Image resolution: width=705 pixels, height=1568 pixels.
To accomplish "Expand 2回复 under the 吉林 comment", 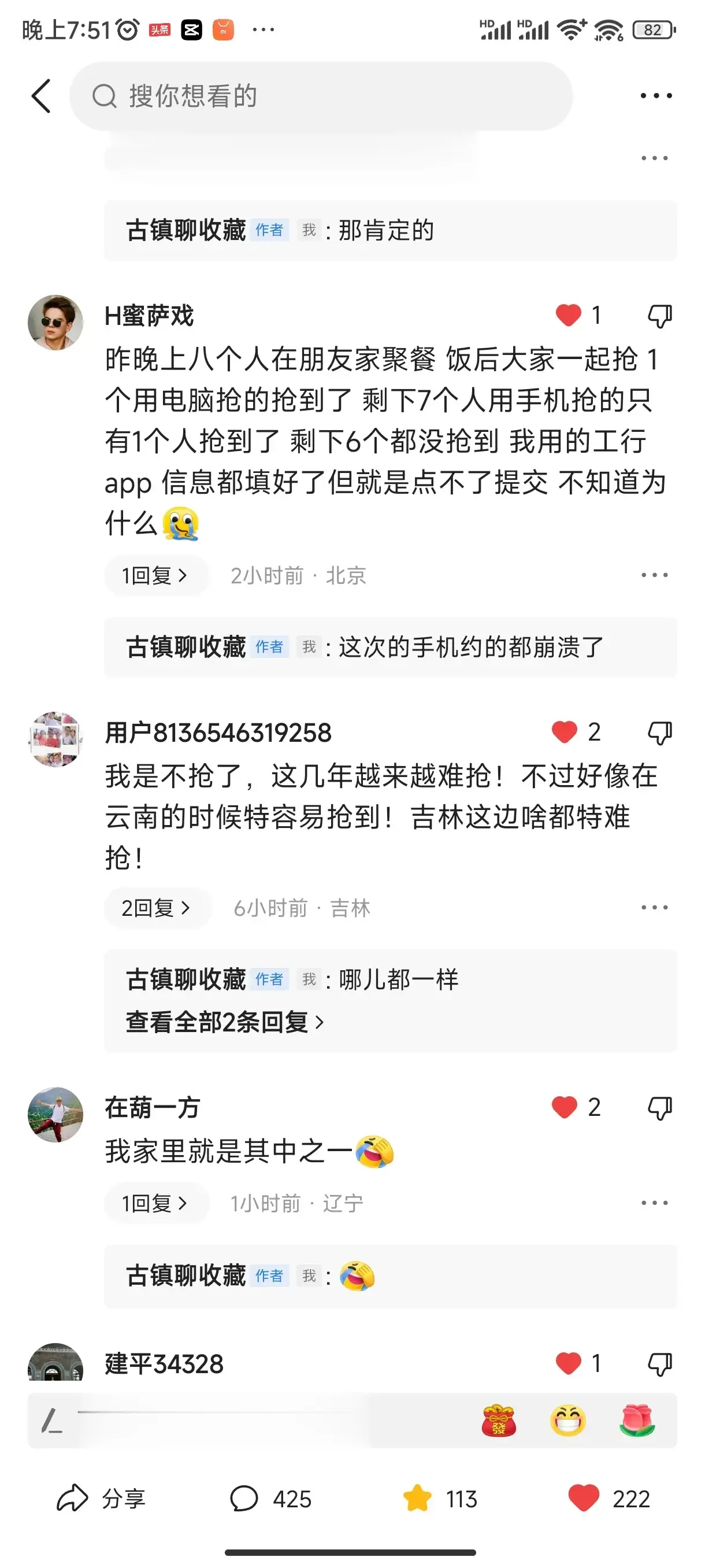I will [157, 908].
